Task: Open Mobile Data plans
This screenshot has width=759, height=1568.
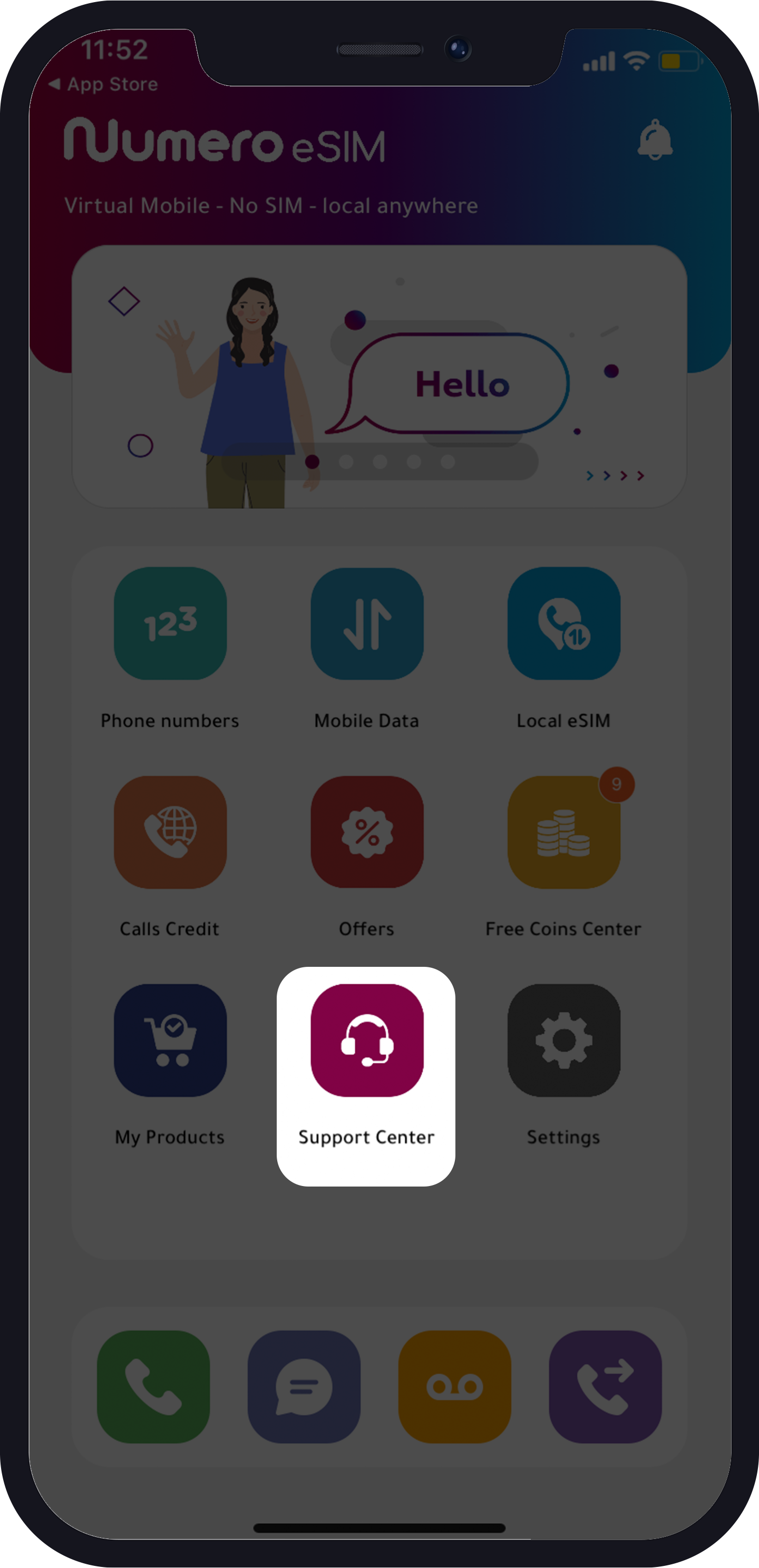Action: [x=367, y=623]
